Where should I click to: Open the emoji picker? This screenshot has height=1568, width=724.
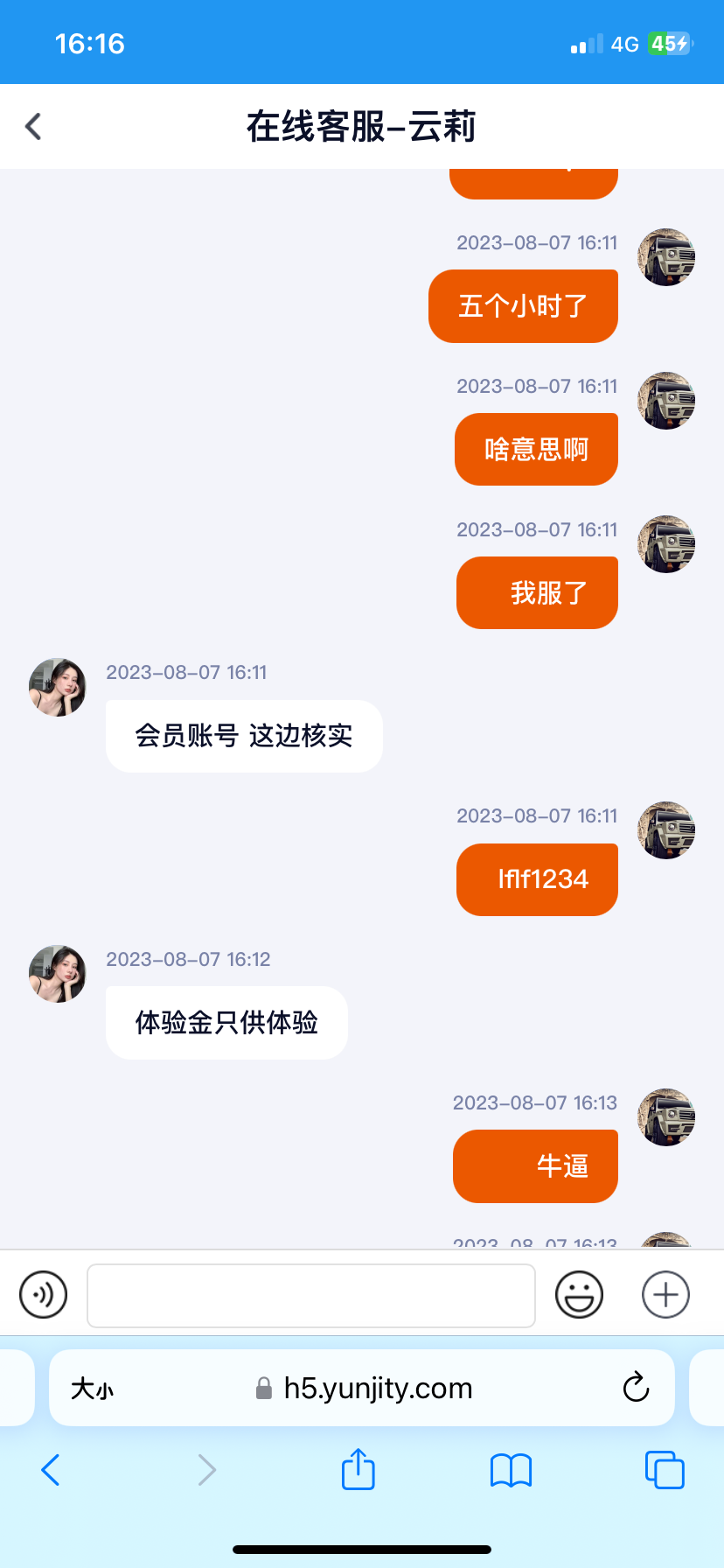pos(579,1294)
